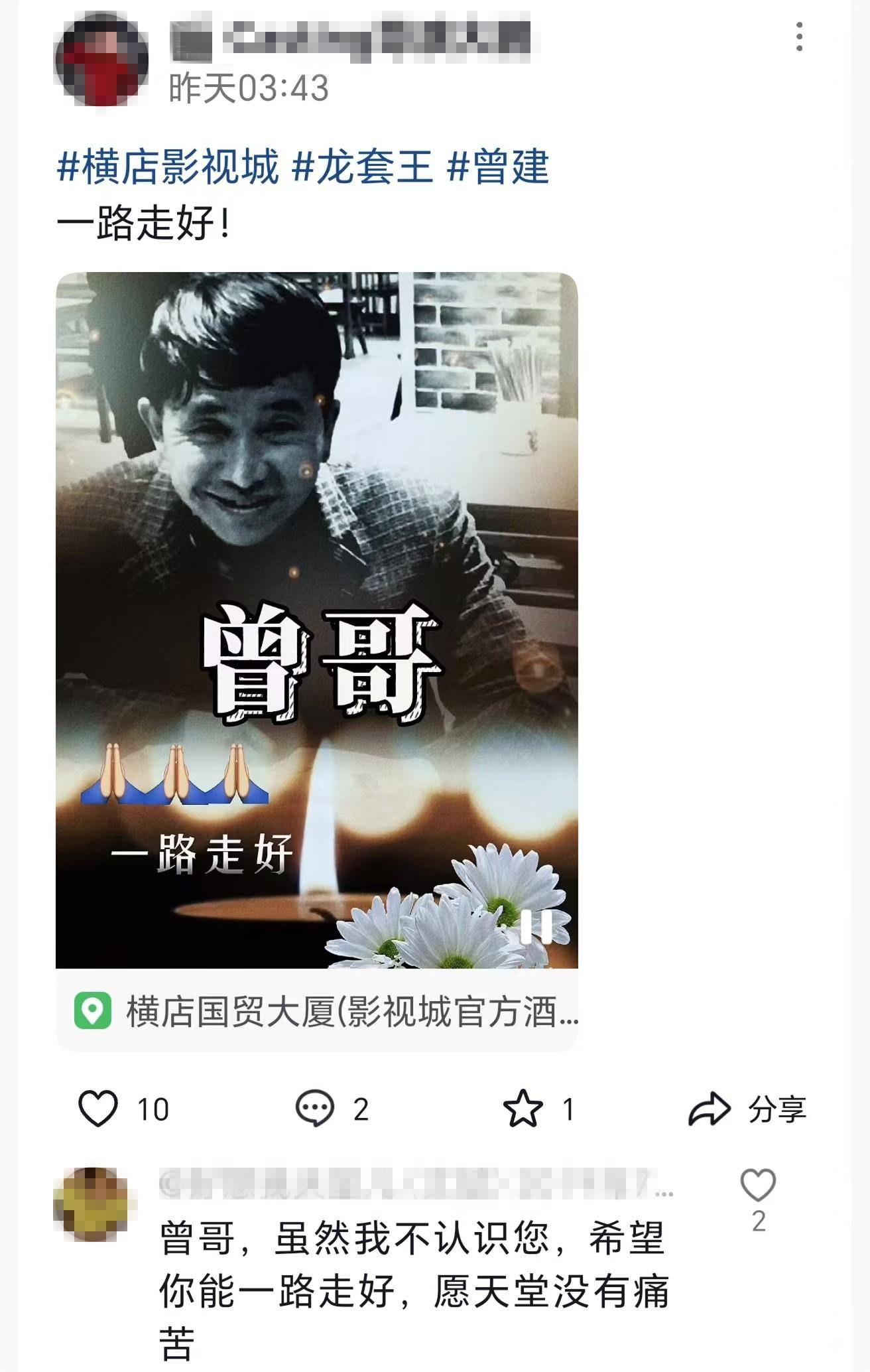
Task: Share this post via 分享
Action: [x=748, y=1109]
